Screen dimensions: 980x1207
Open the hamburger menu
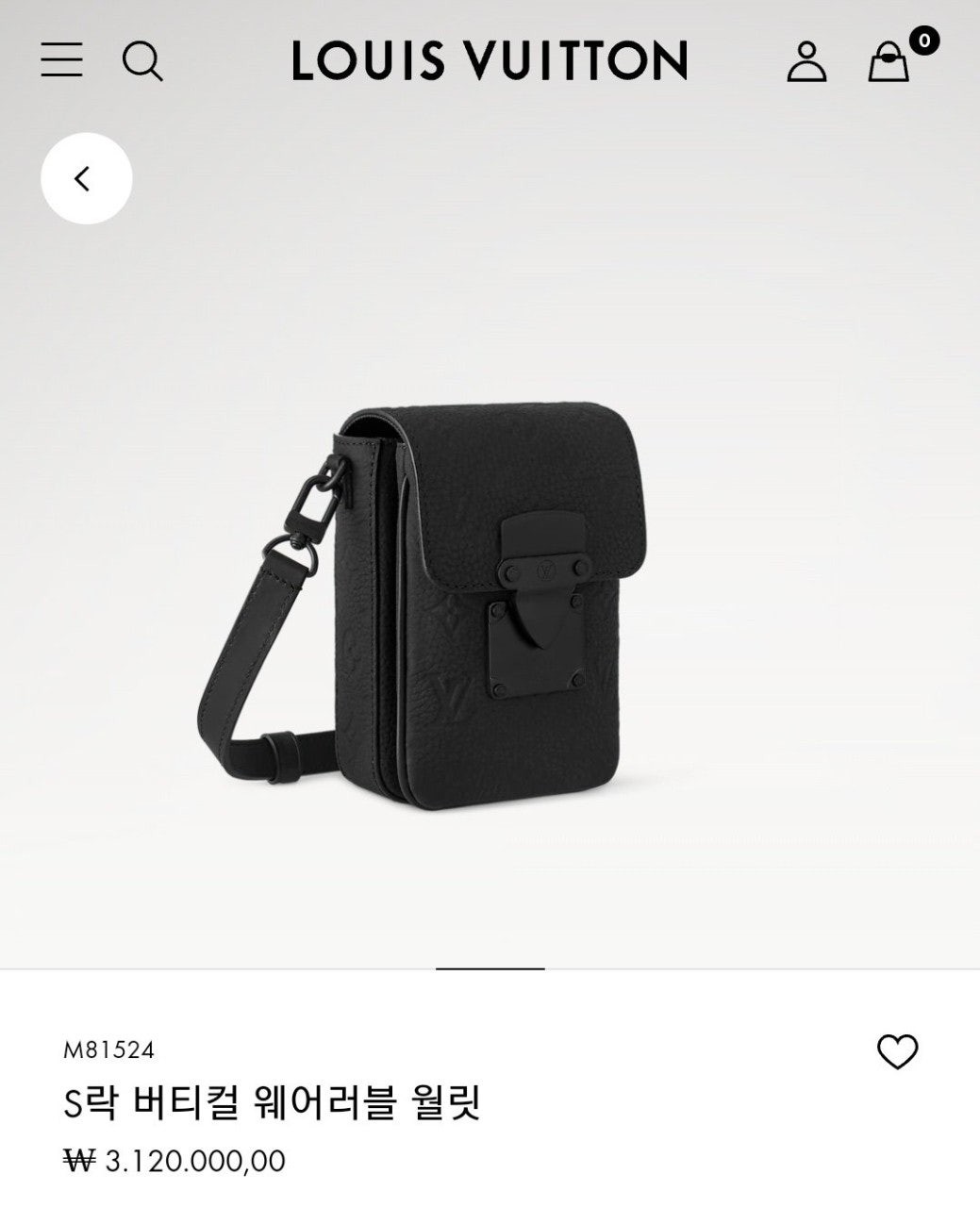pyautogui.click(x=61, y=59)
